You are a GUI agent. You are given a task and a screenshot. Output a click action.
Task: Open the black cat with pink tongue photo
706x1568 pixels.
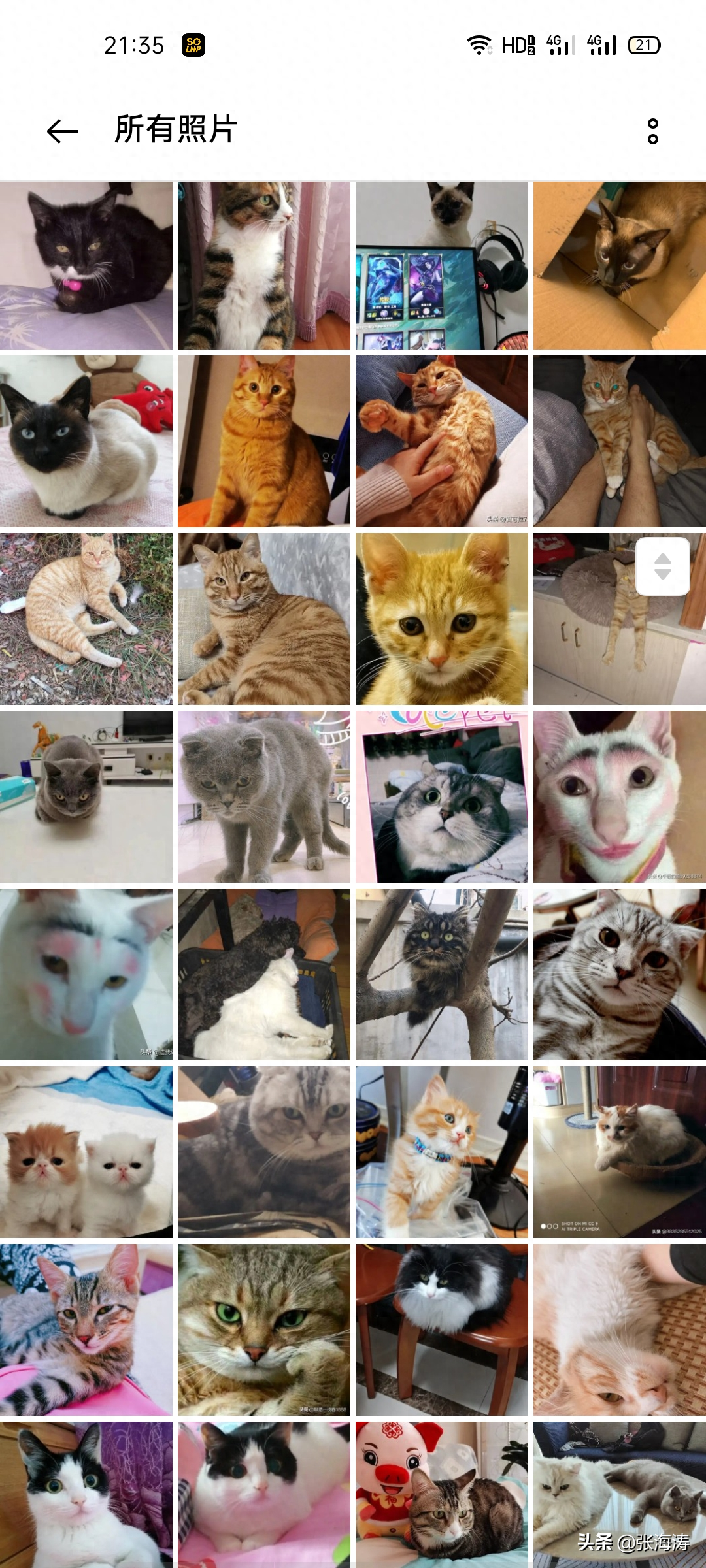[x=86, y=265]
